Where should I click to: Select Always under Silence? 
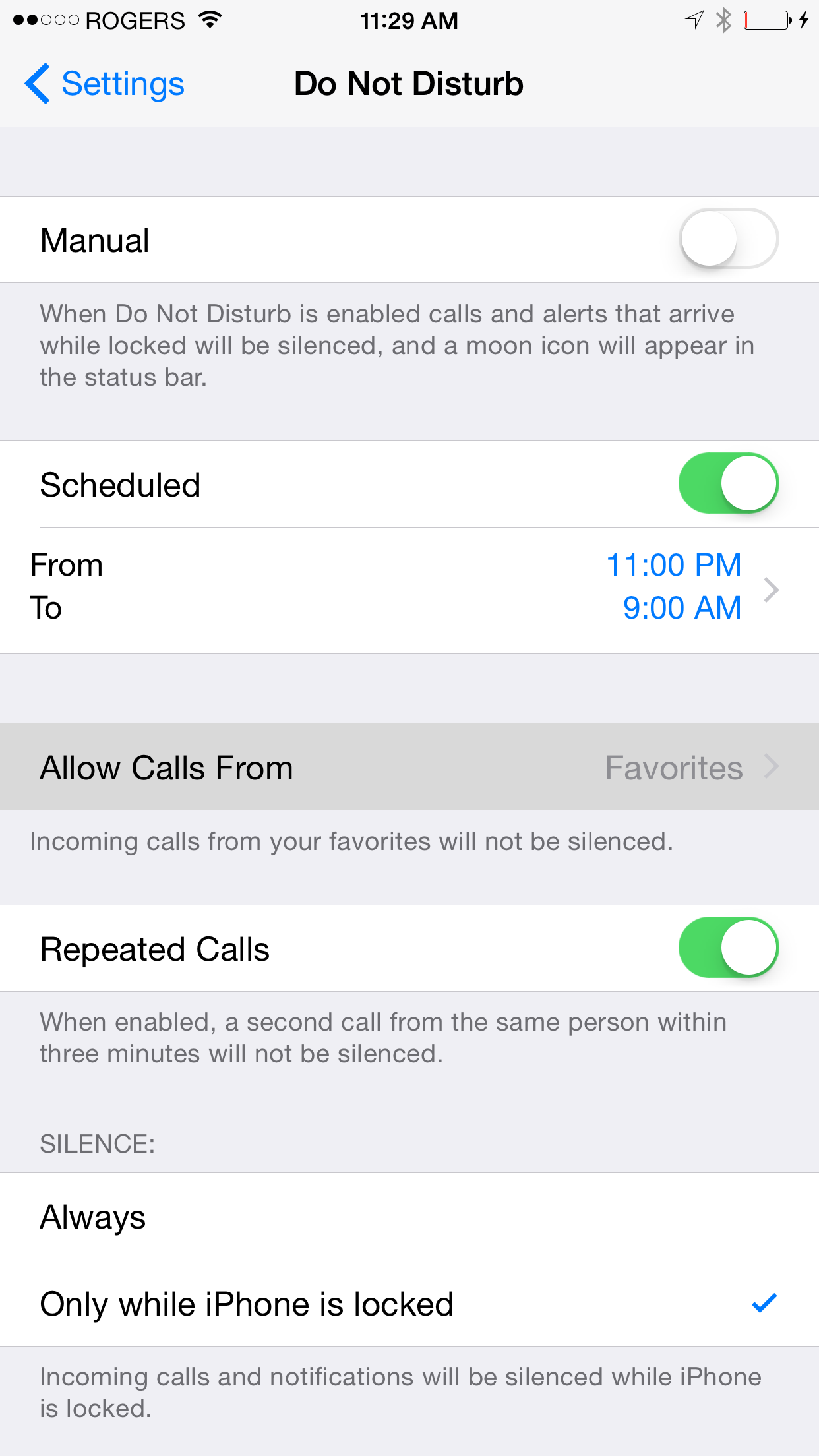click(409, 1217)
